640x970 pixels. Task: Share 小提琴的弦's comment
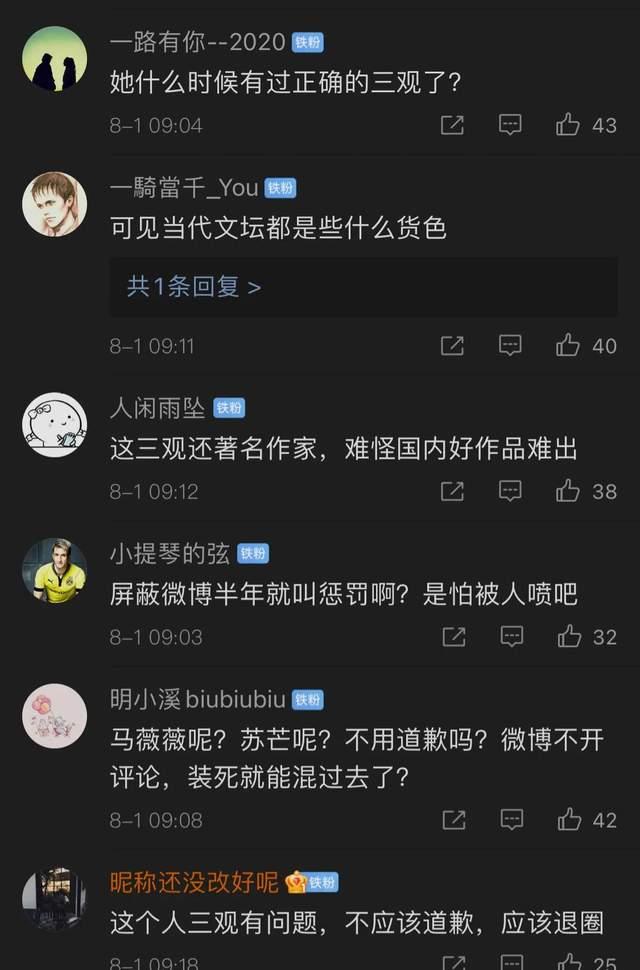(452, 637)
